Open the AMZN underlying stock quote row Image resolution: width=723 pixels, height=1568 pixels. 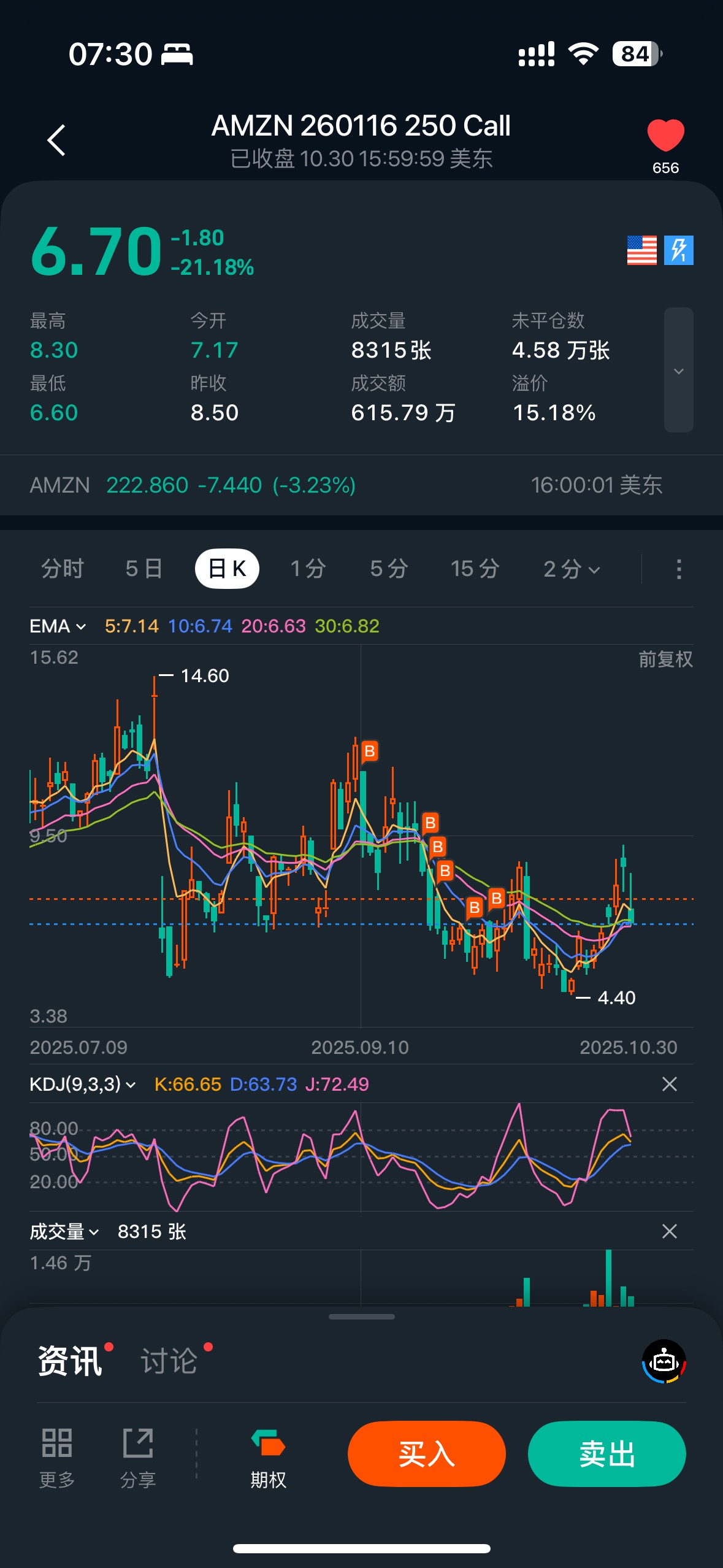coord(346,485)
